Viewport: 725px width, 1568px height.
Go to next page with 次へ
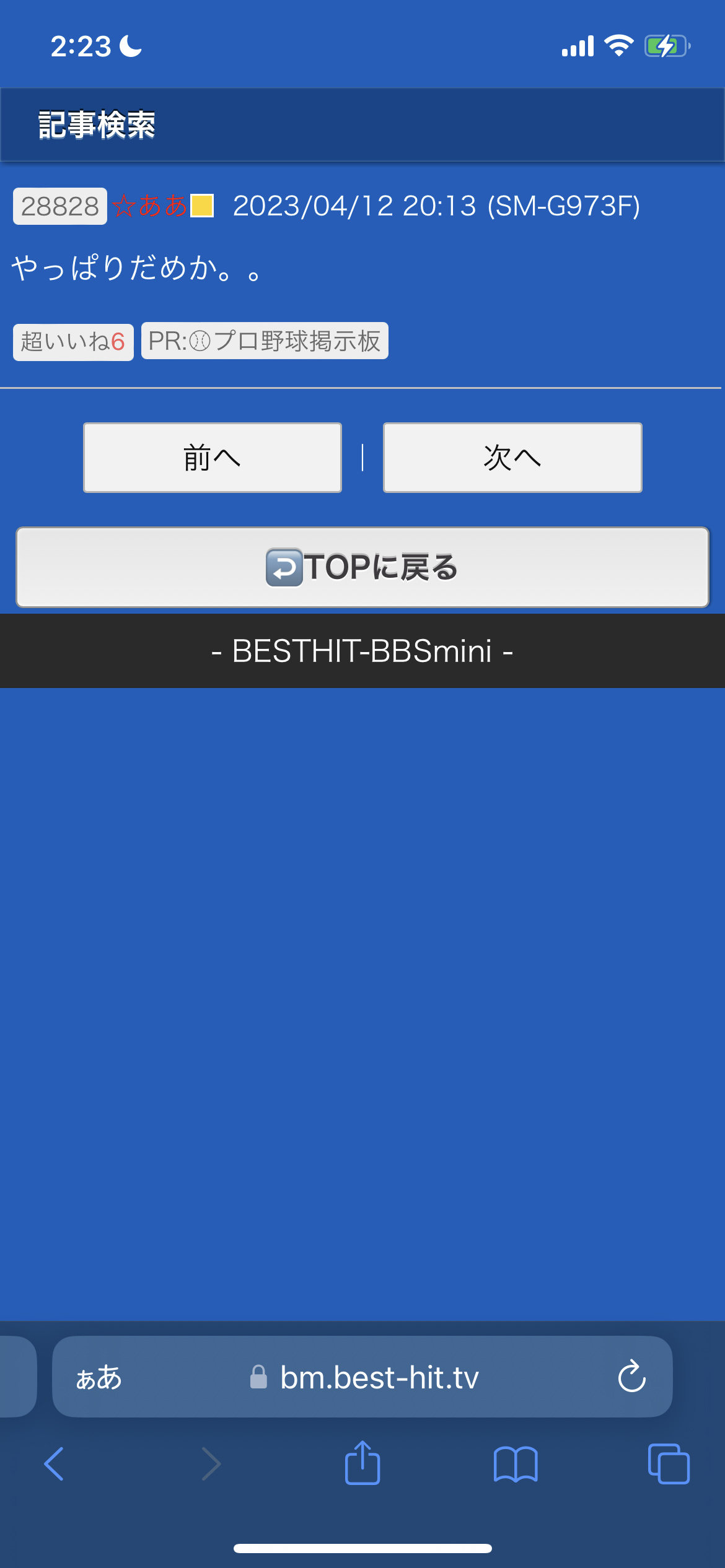click(x=512, y=458)
